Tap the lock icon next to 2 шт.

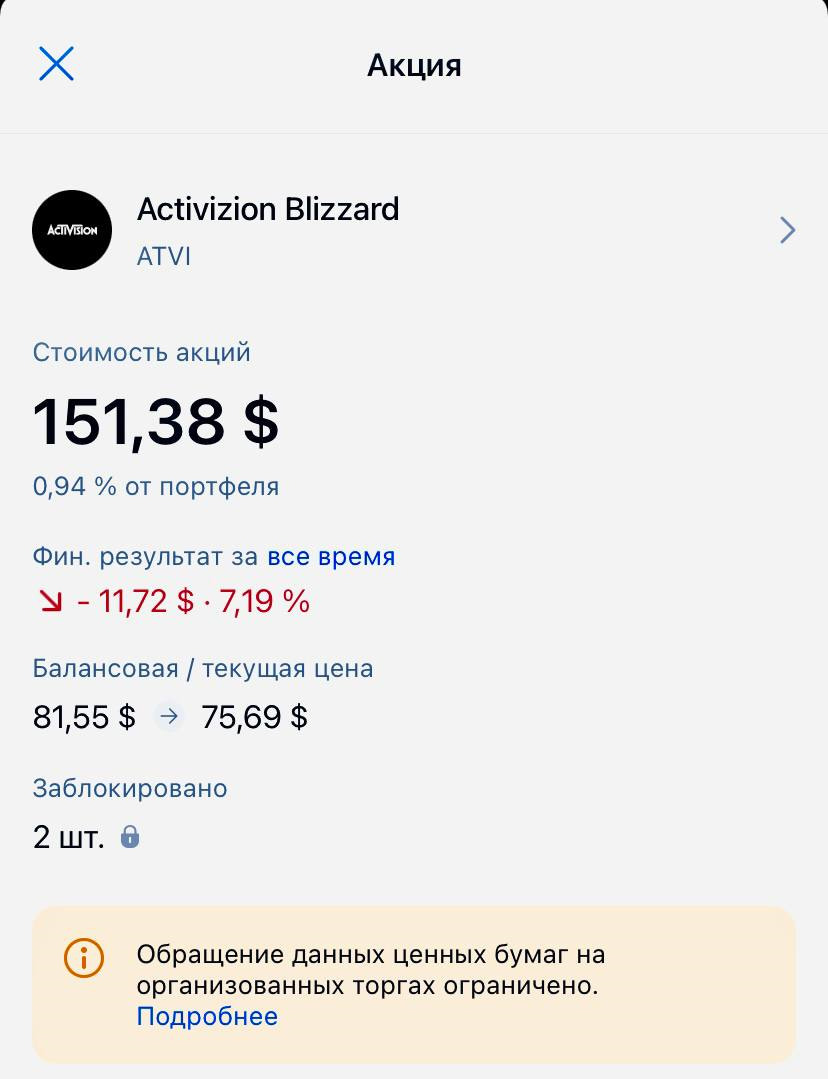point(130,837)
